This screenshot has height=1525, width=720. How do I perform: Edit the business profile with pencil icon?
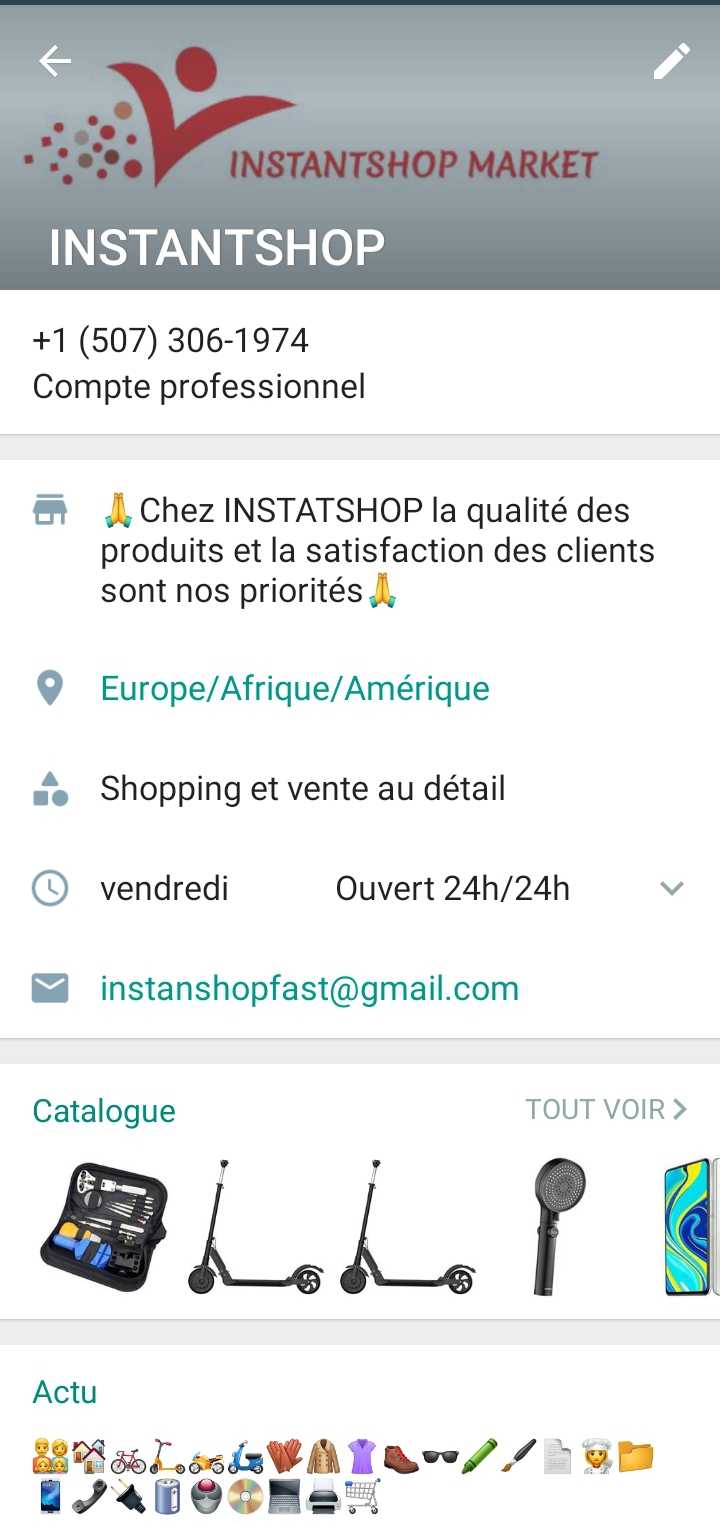(671, 61)
